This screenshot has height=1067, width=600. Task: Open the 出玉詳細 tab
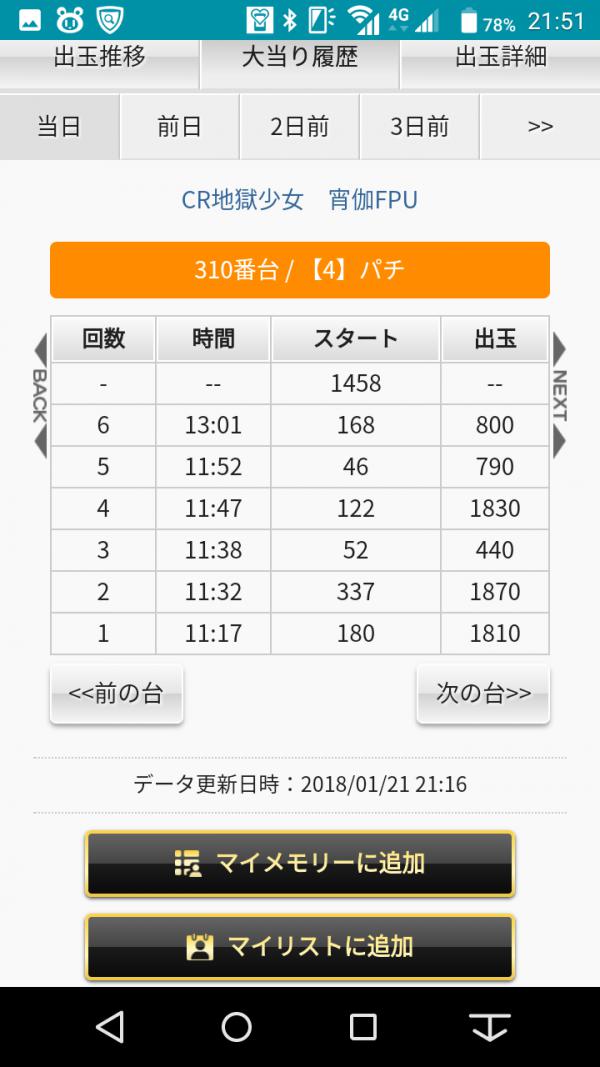(x=501, y=61)
